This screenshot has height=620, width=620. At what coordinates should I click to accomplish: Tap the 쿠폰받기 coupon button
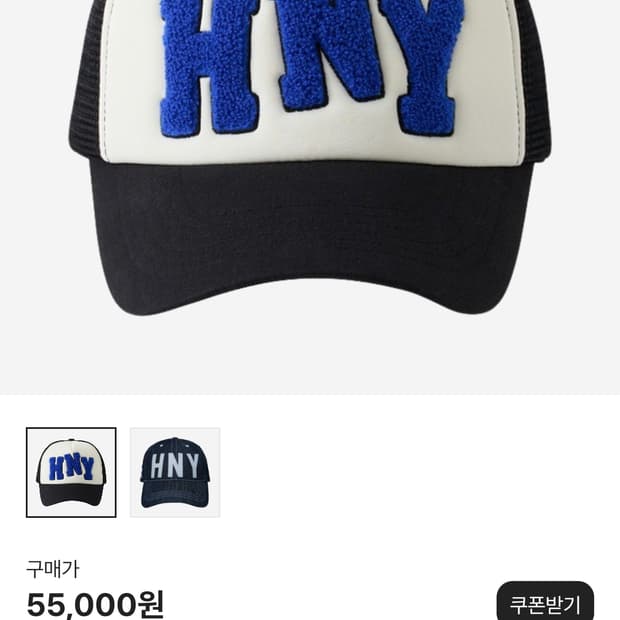tap(545, 602)
